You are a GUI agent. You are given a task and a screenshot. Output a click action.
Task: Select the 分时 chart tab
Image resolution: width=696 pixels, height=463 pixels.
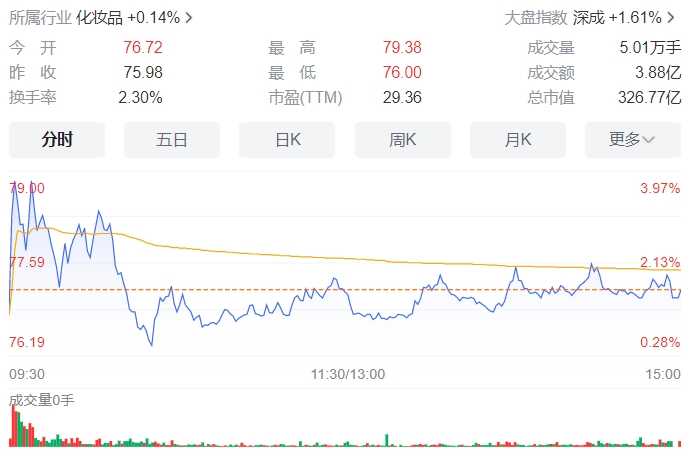click(x=57, y=140)
